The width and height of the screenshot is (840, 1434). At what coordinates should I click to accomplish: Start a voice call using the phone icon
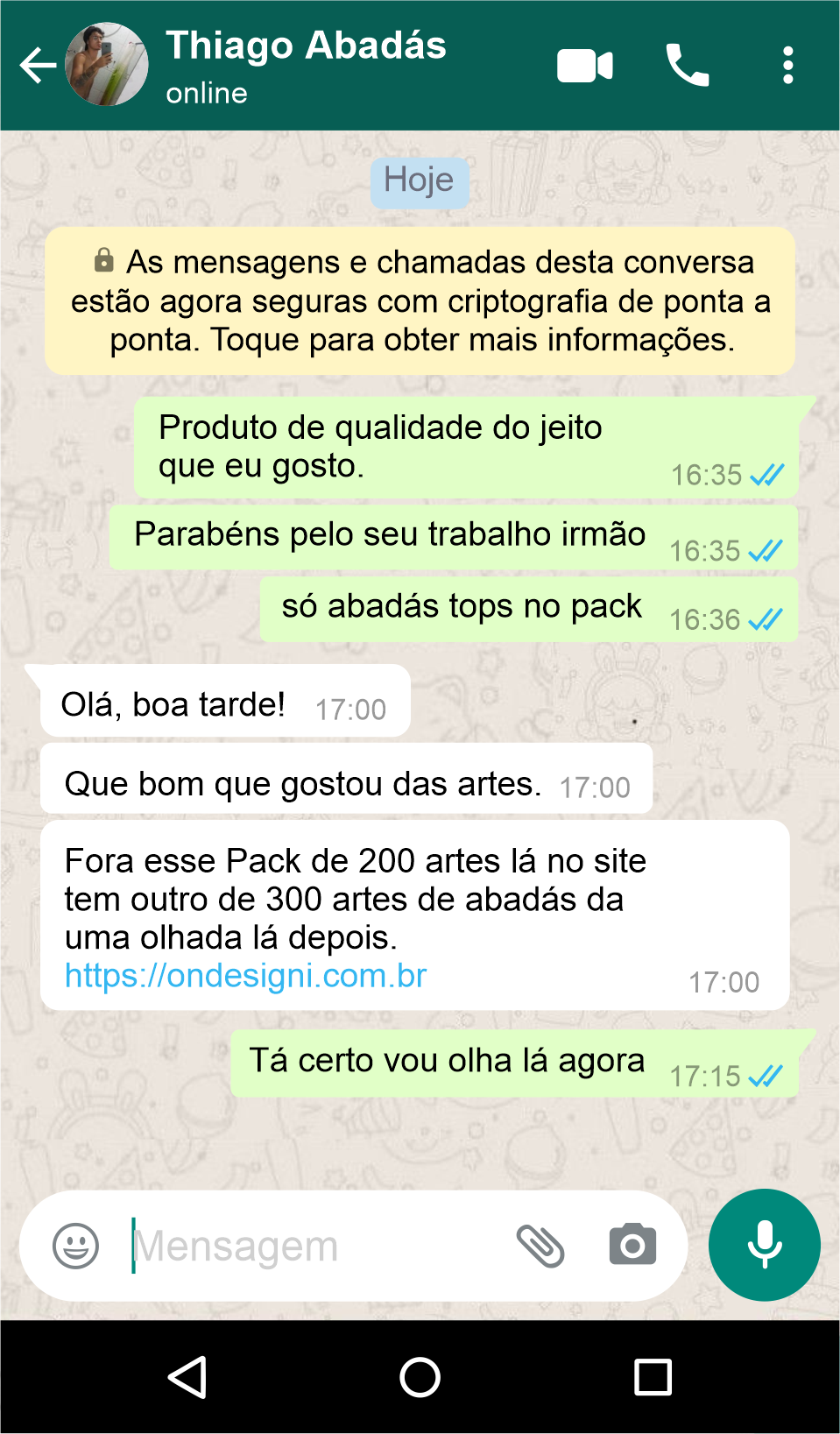click(x=687, y=64)
